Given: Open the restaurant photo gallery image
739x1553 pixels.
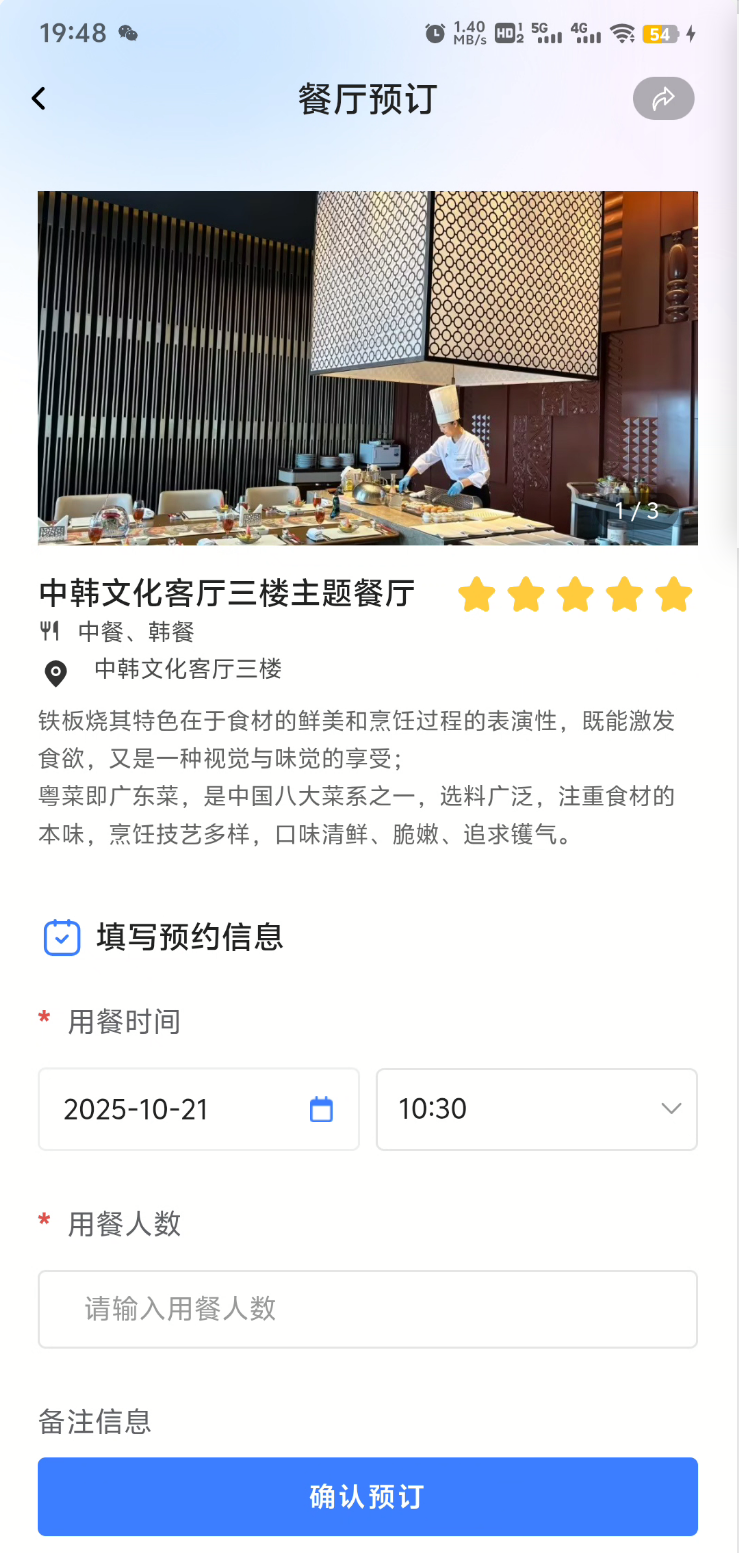Looking at the screenshot, I should (368, 368).
